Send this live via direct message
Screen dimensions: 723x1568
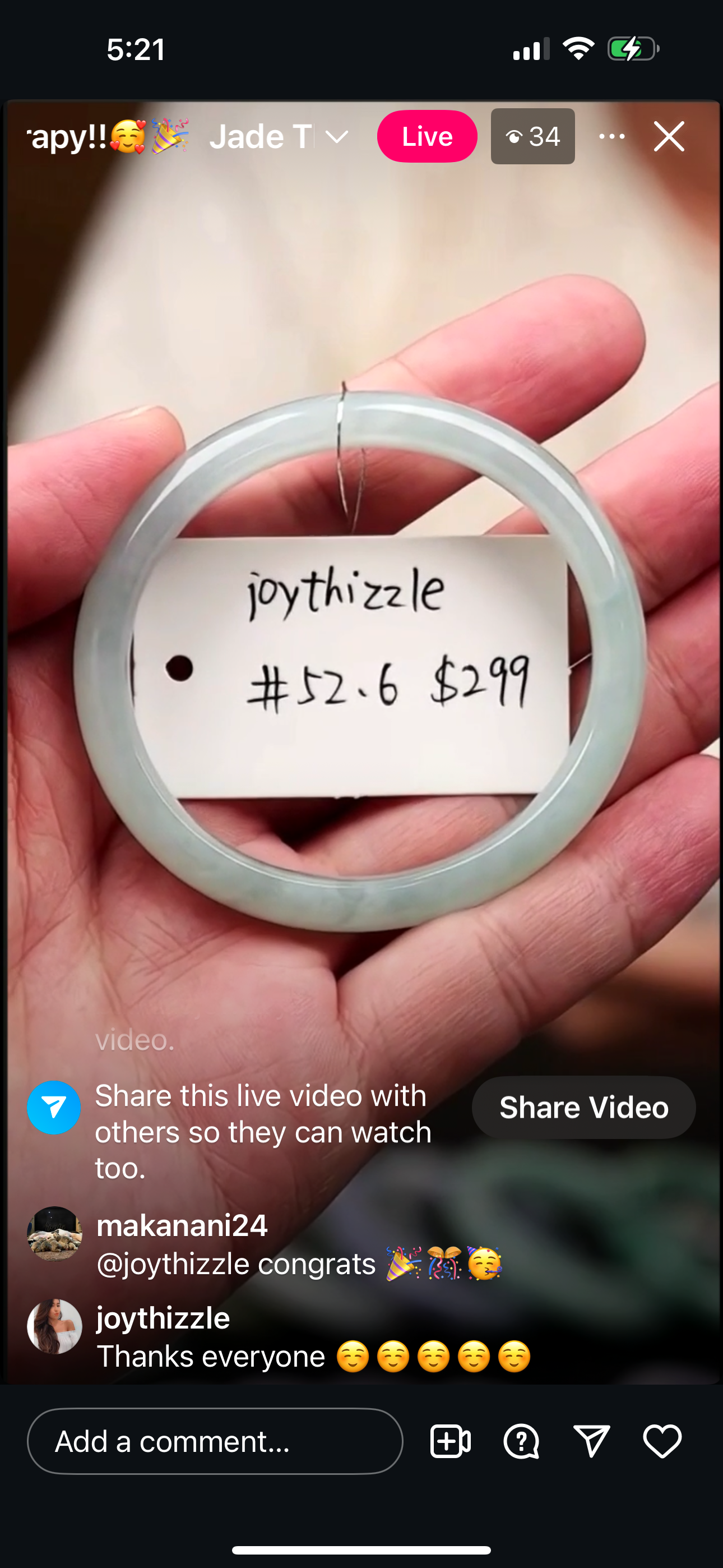pyautogui.click(x=591, y=1441)
